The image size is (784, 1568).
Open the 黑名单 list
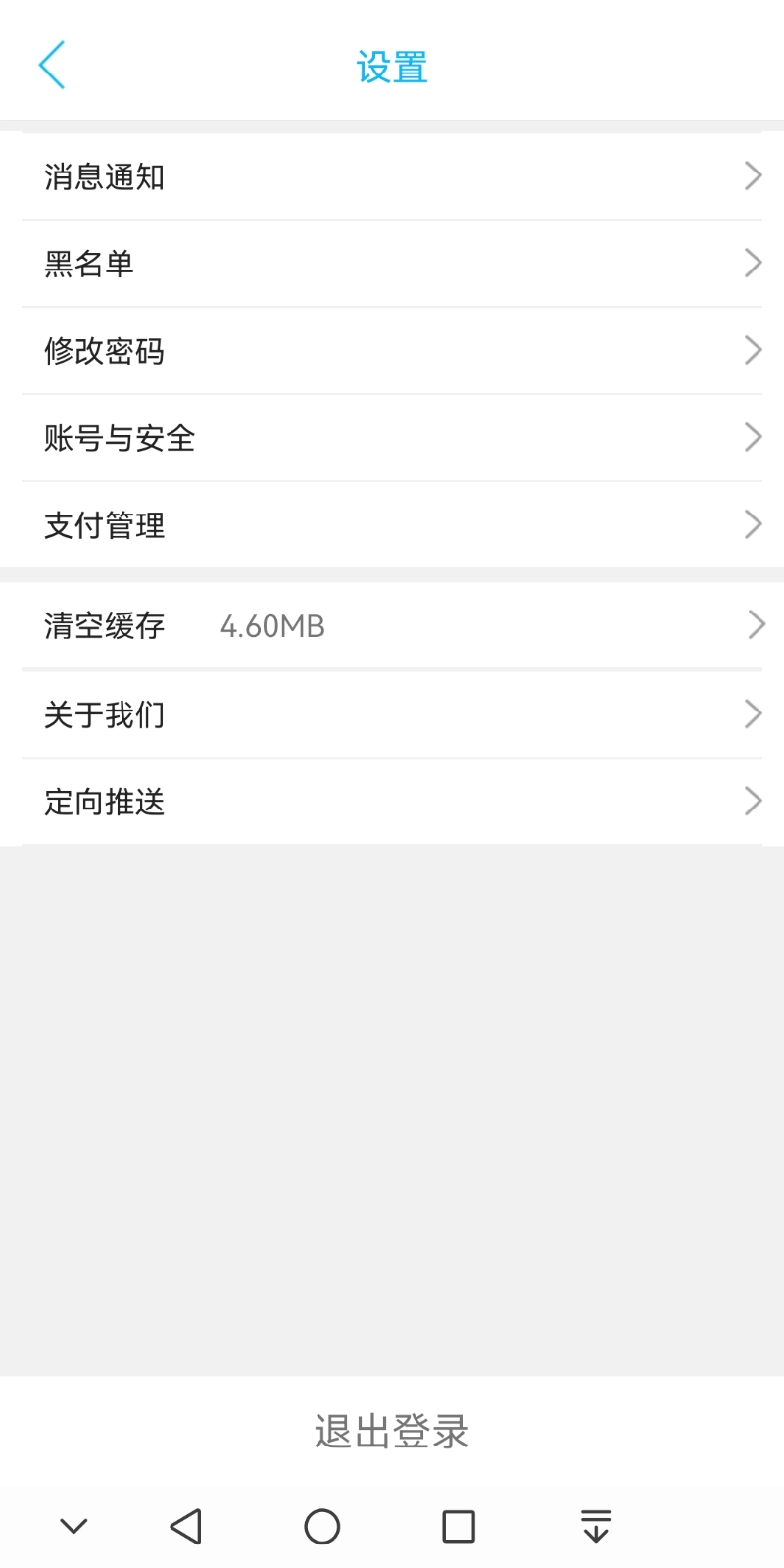coord(392,264)
